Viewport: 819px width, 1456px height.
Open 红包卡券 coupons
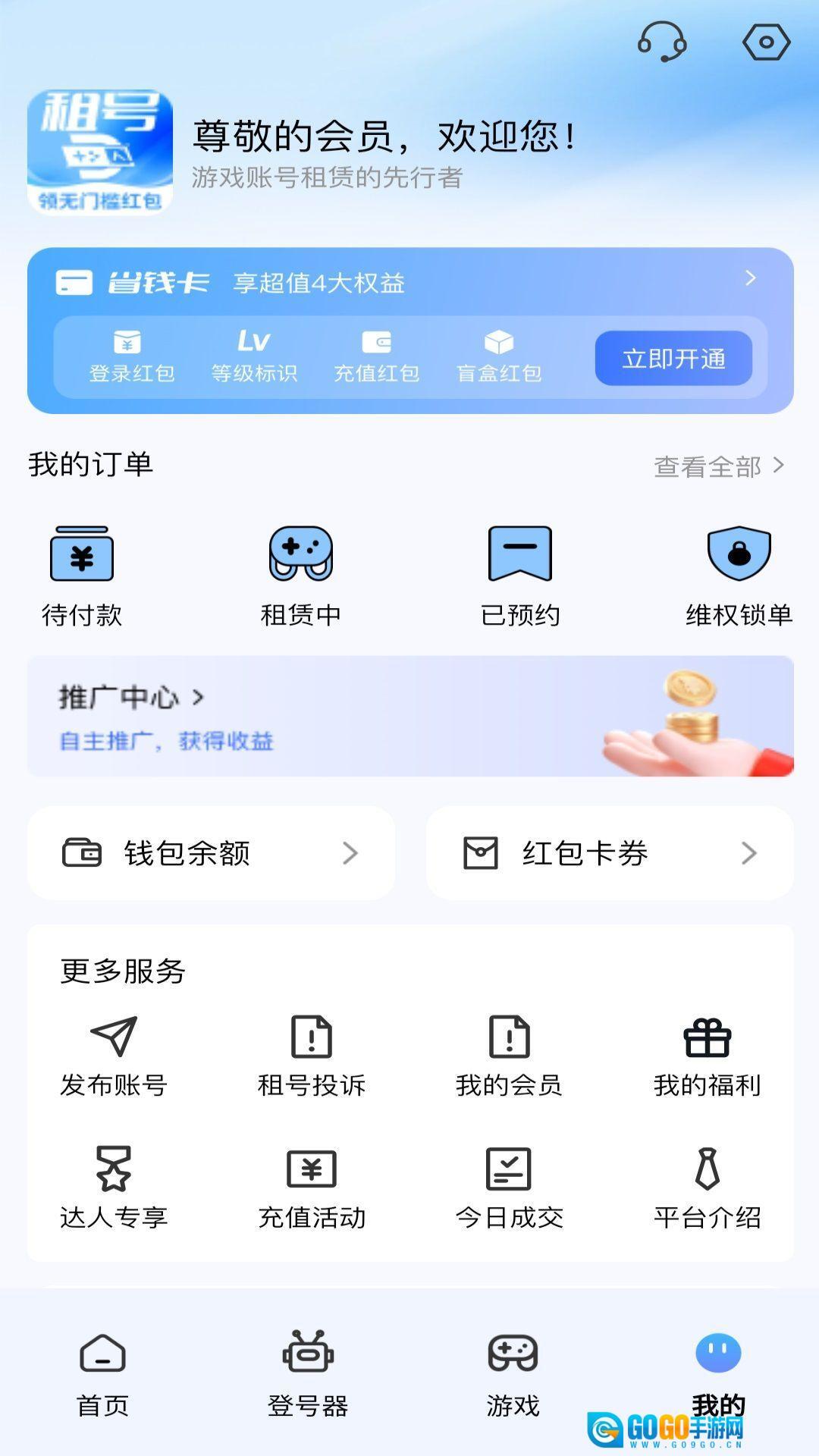[x=610, y=853]
